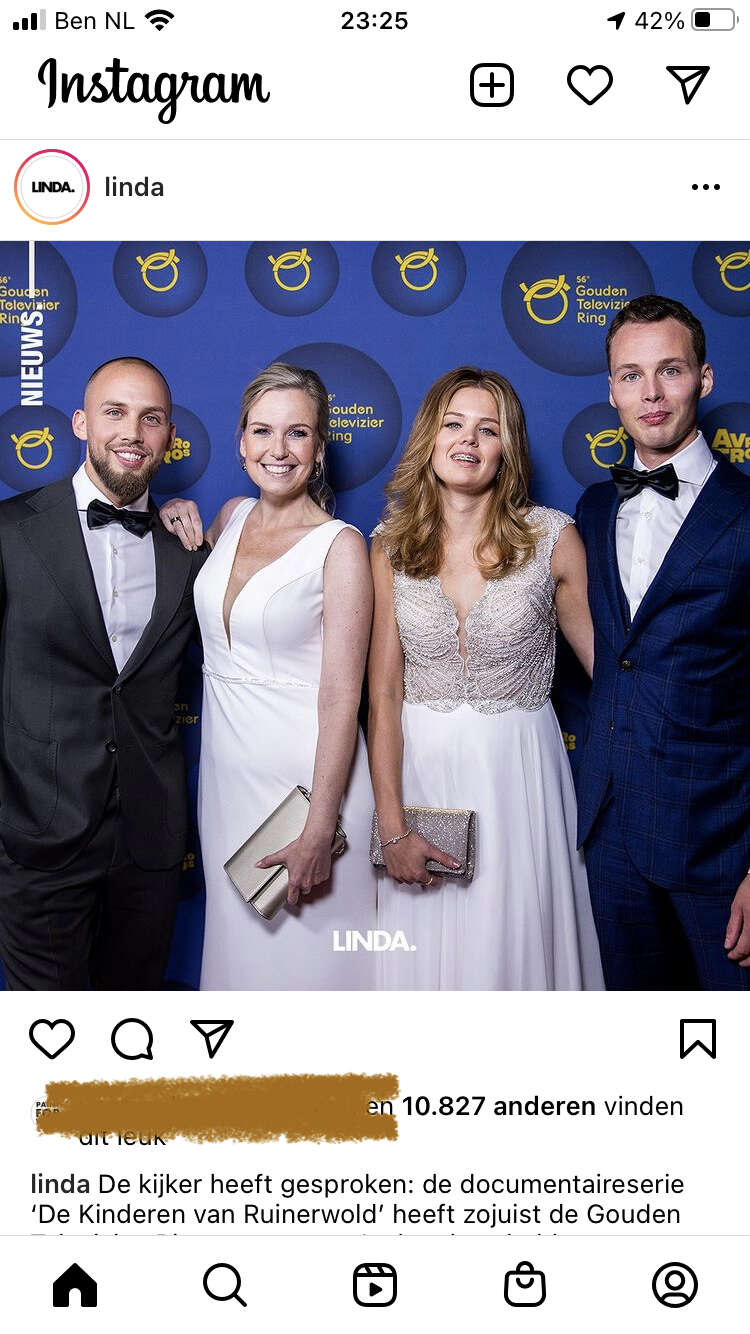Switch to the Profile tab
The width and height of the screenshot is (750, 1334).
point(675,1285)
